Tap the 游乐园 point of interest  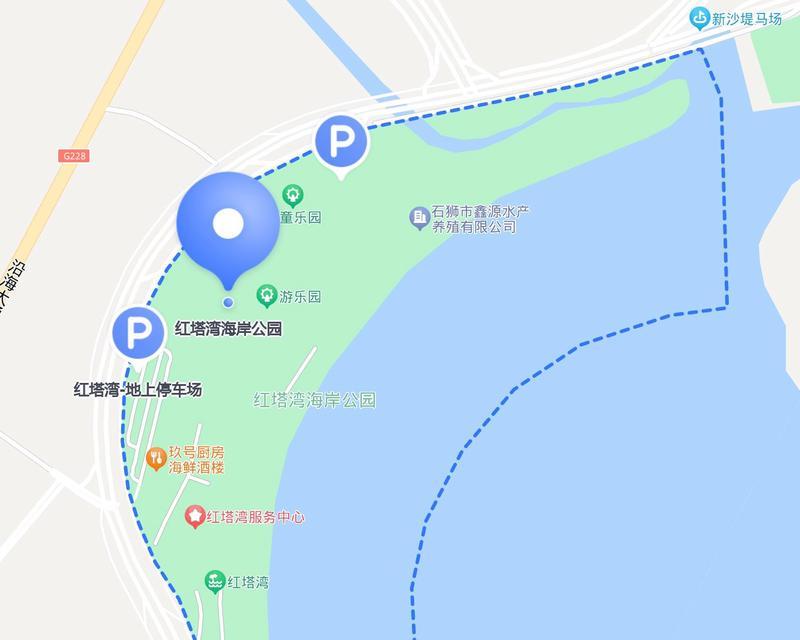(x=267, y=296)
